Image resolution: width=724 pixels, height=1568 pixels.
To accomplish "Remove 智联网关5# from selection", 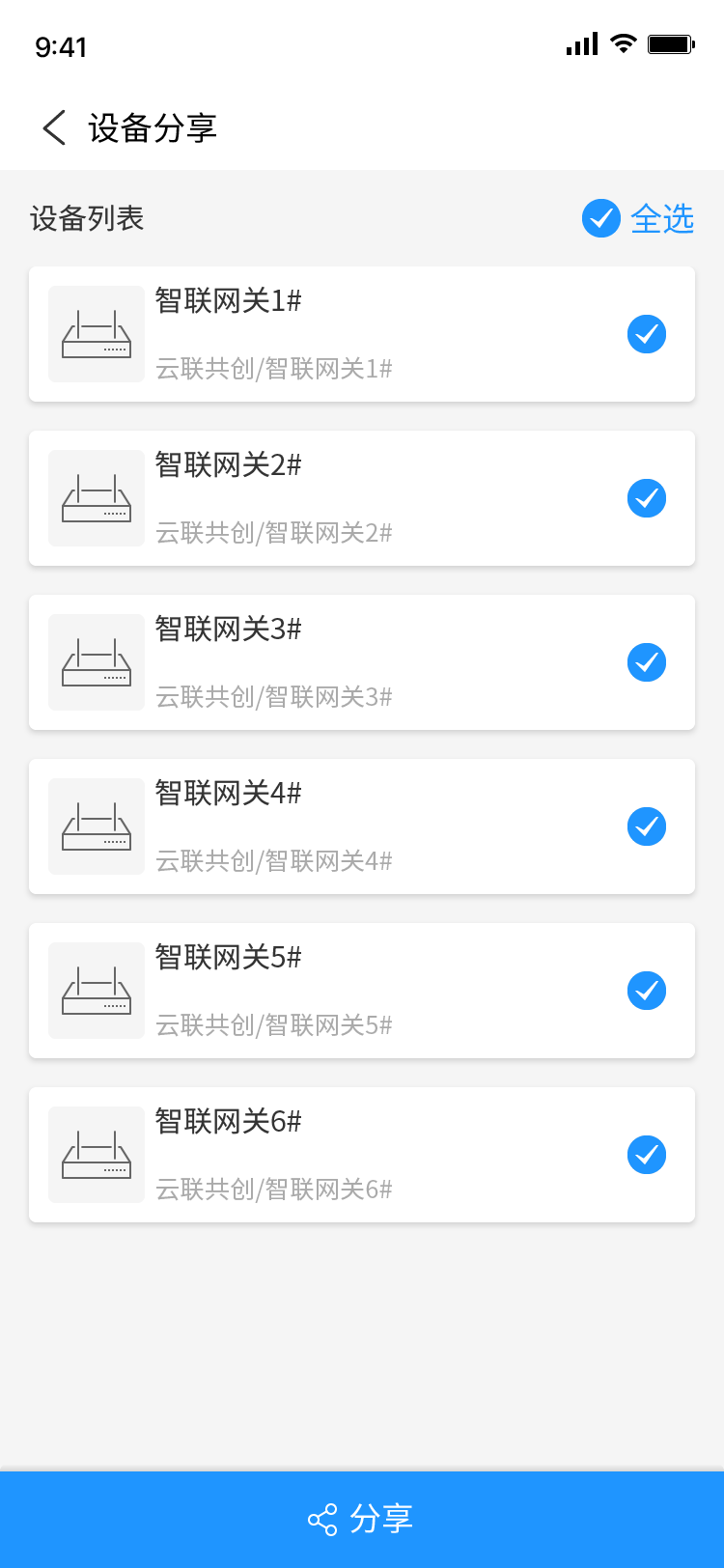I will point(647,991).
